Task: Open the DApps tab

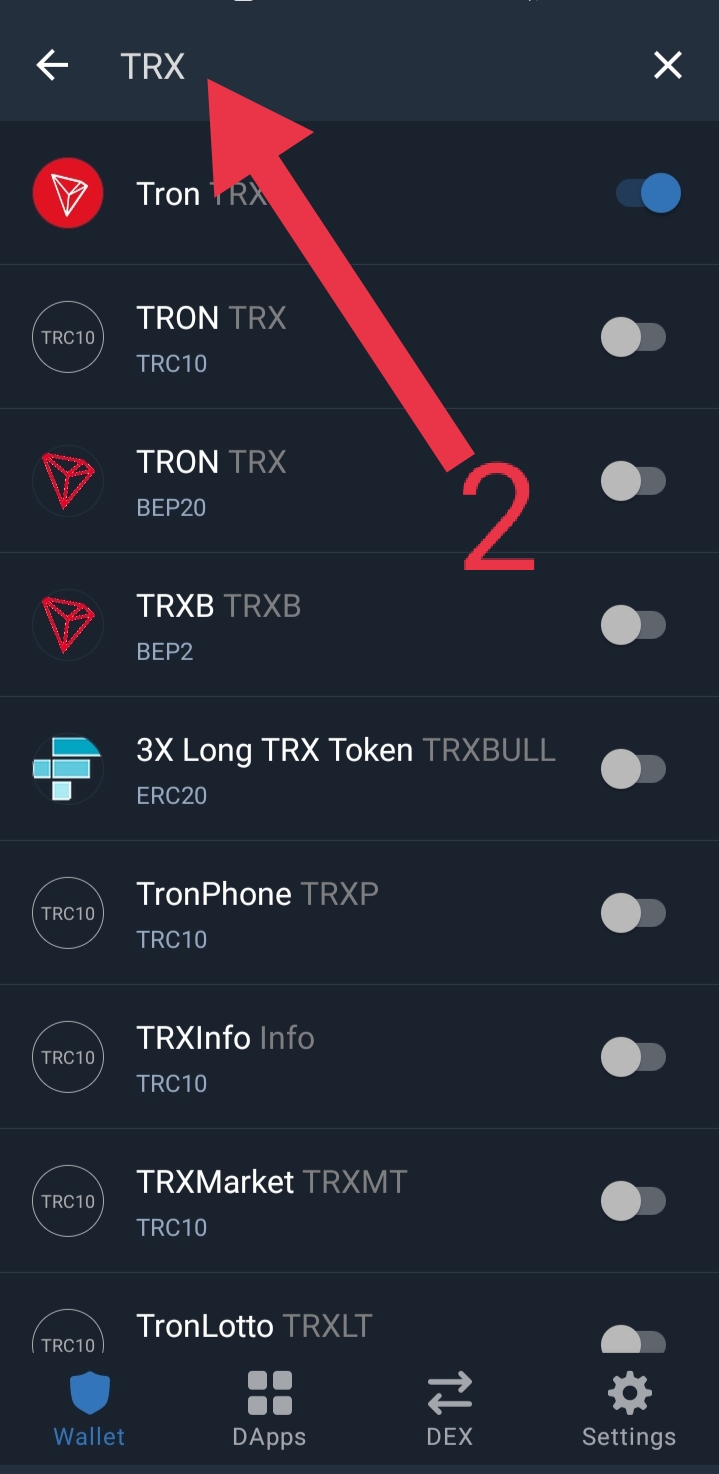Action: (x=269, y=1410)
